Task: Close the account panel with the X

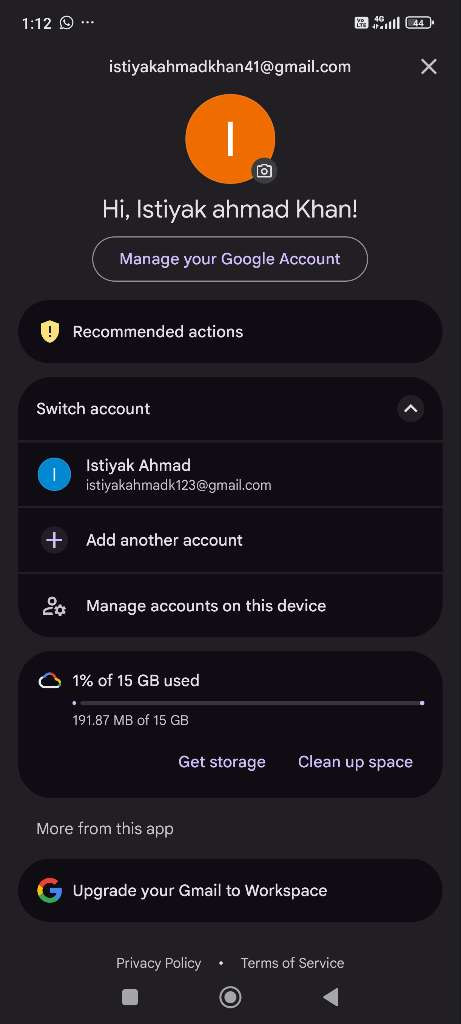Action: tap(428, 67)
